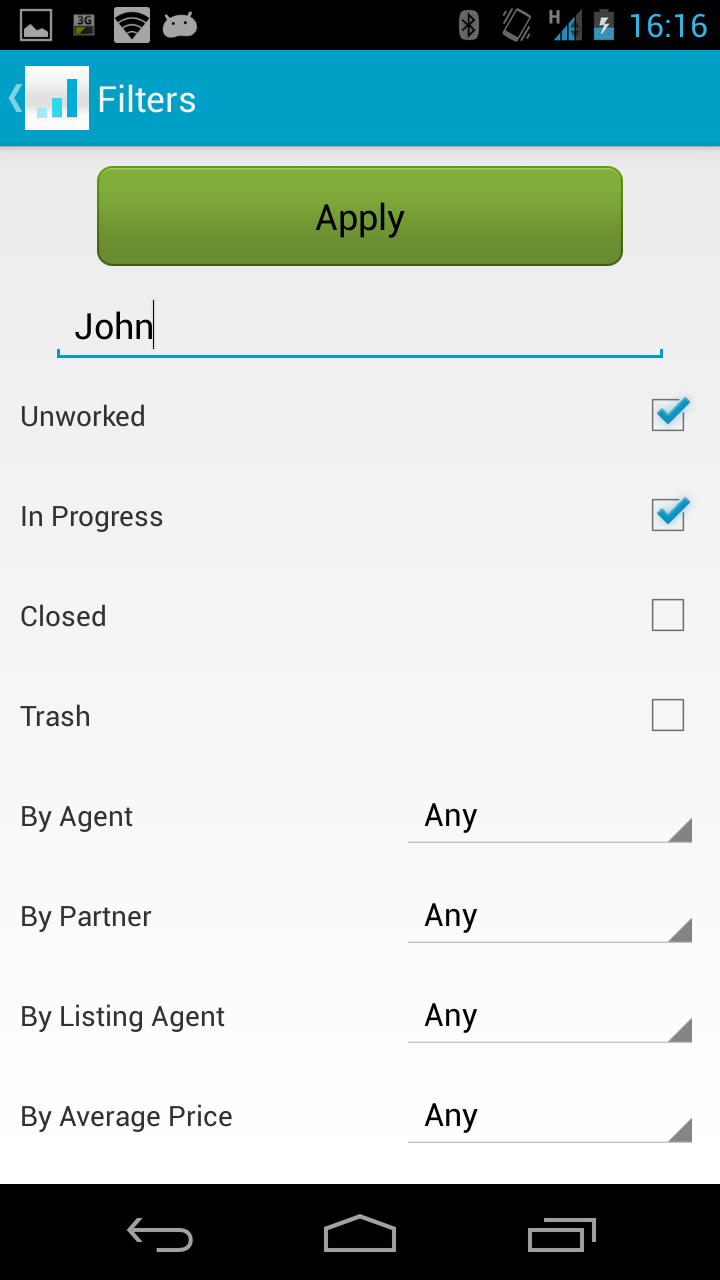Uncheck the Unworked filter
The image size is (720, 1280).
click(x=667, y=414)
